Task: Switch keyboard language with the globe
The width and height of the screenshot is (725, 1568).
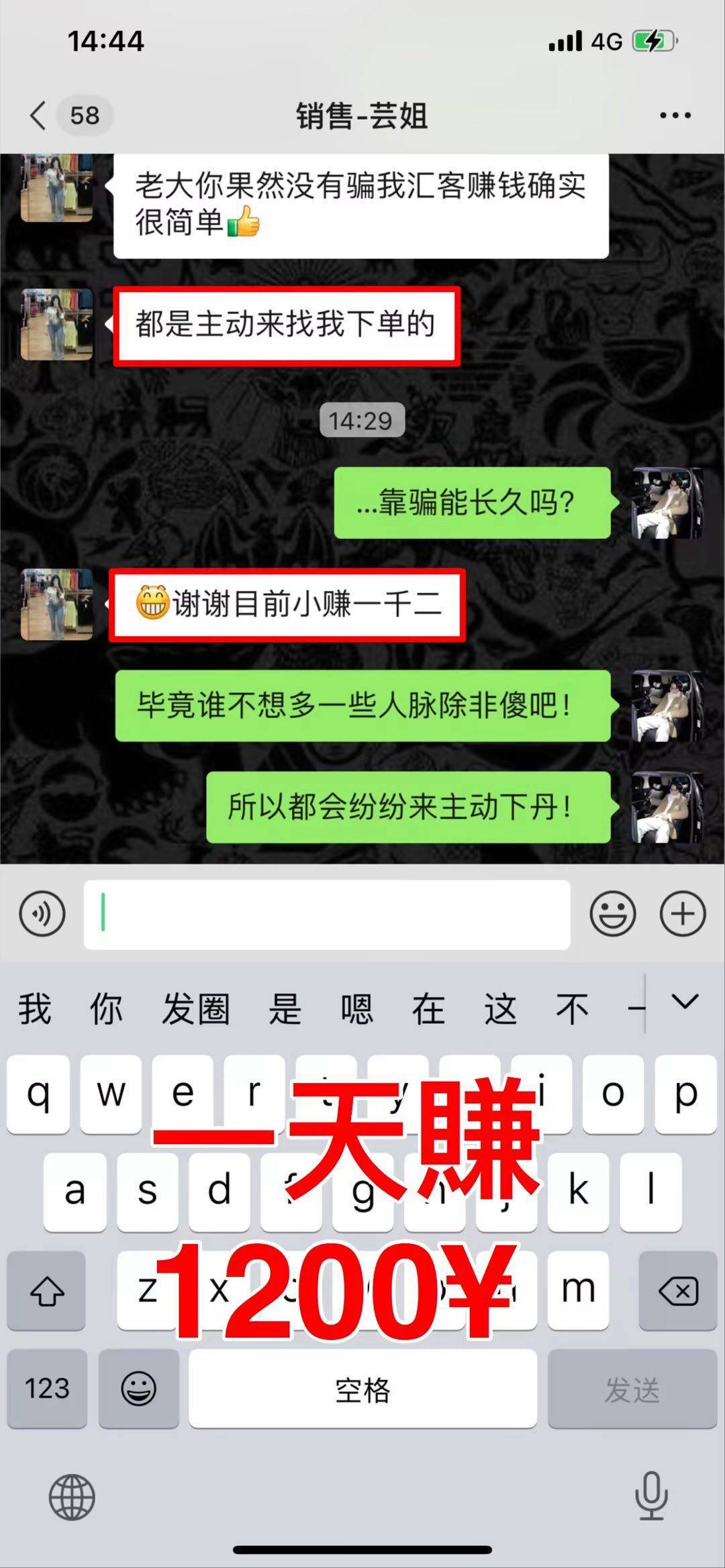Action: (x=72, y=1497)
